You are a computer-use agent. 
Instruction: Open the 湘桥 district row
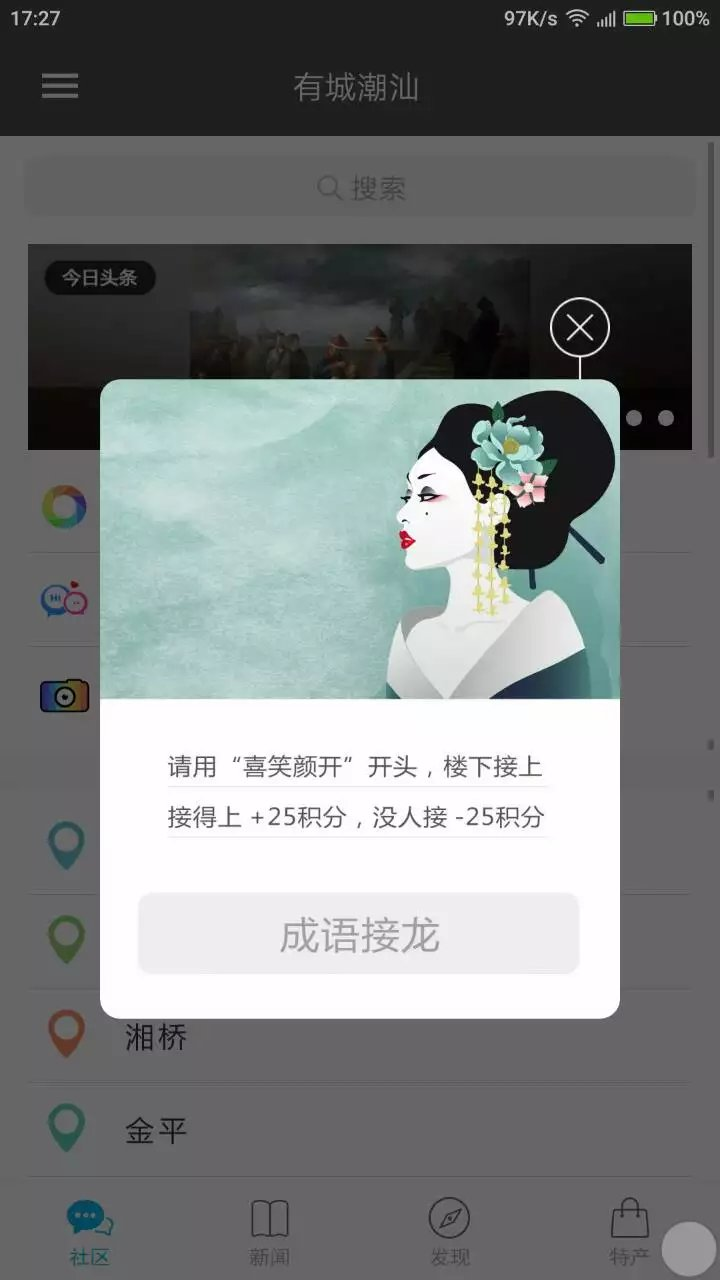360,1037
